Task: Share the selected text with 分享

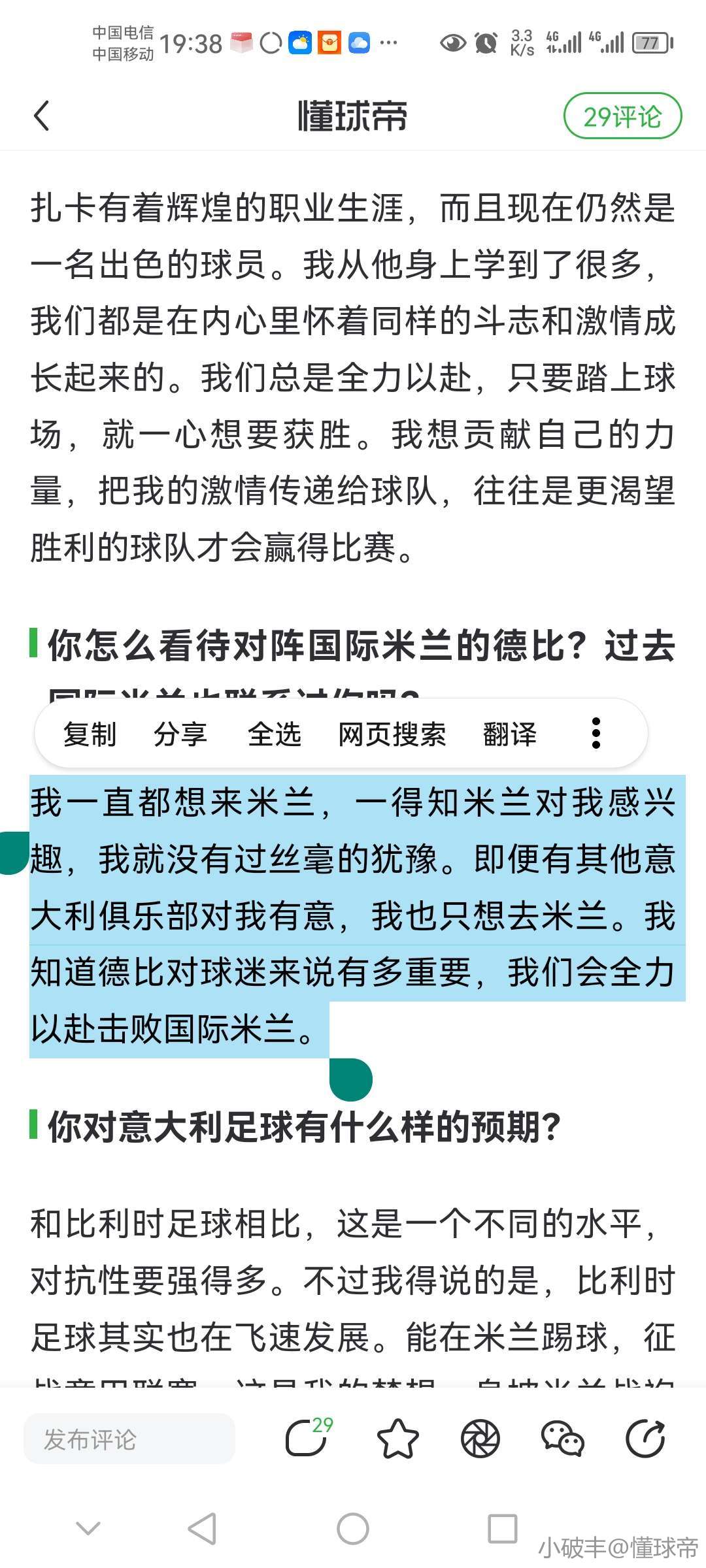Action: [x=180, y=734]
